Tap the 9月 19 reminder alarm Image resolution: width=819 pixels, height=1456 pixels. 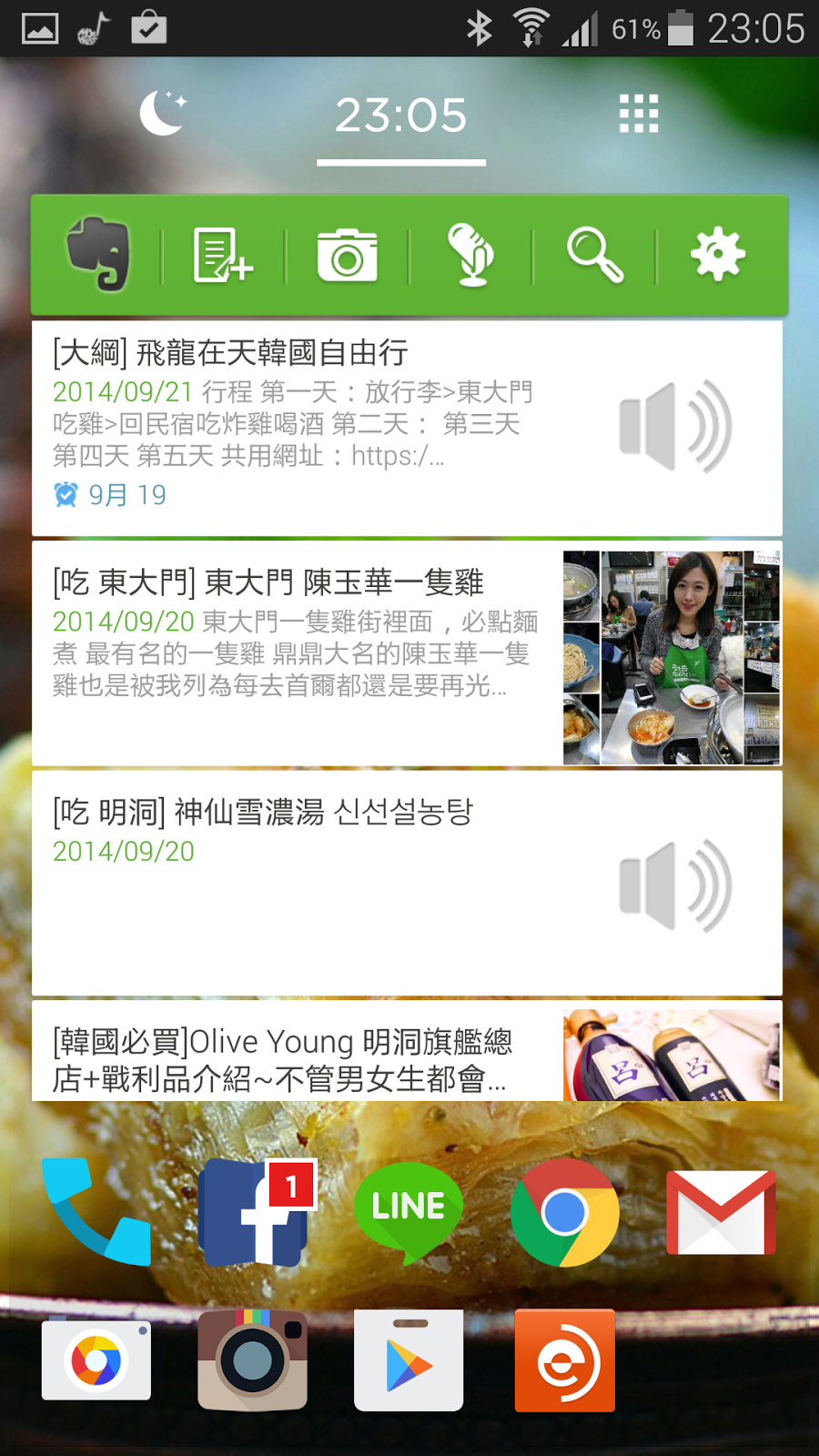(x=109, y=495)
